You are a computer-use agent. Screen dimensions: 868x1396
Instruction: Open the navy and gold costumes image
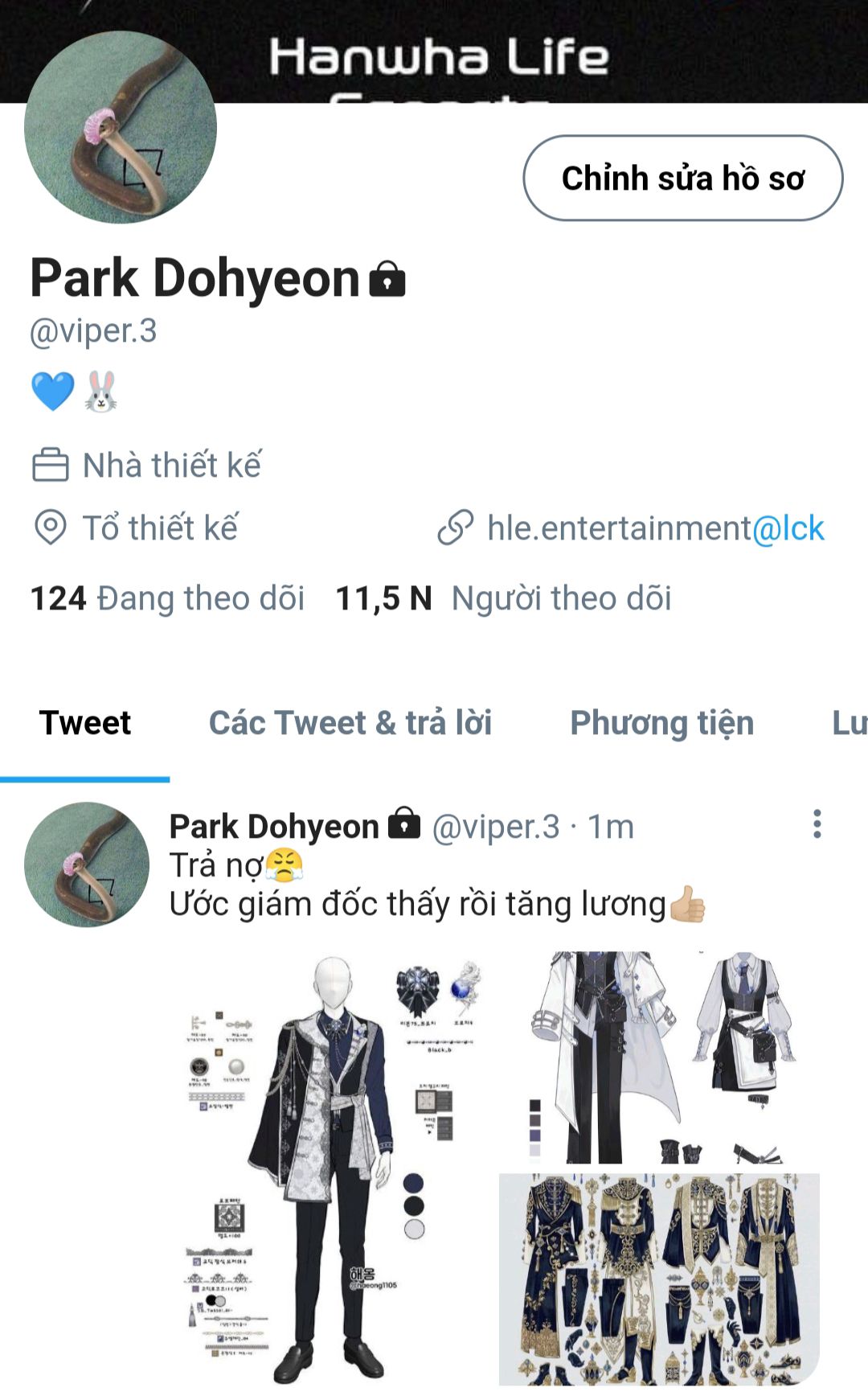659,1279
